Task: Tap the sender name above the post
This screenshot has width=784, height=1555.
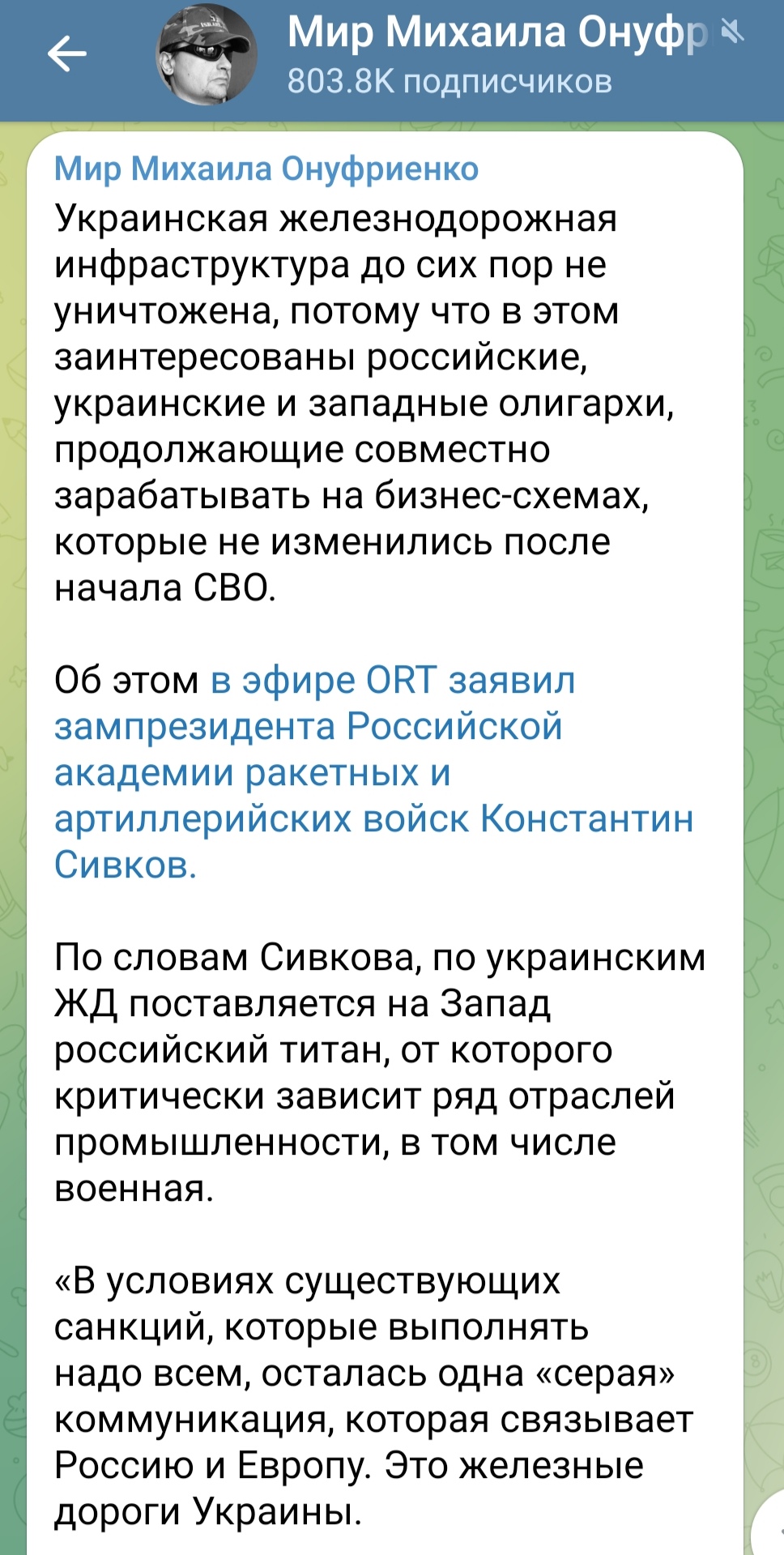Action: tap(266, 169)
